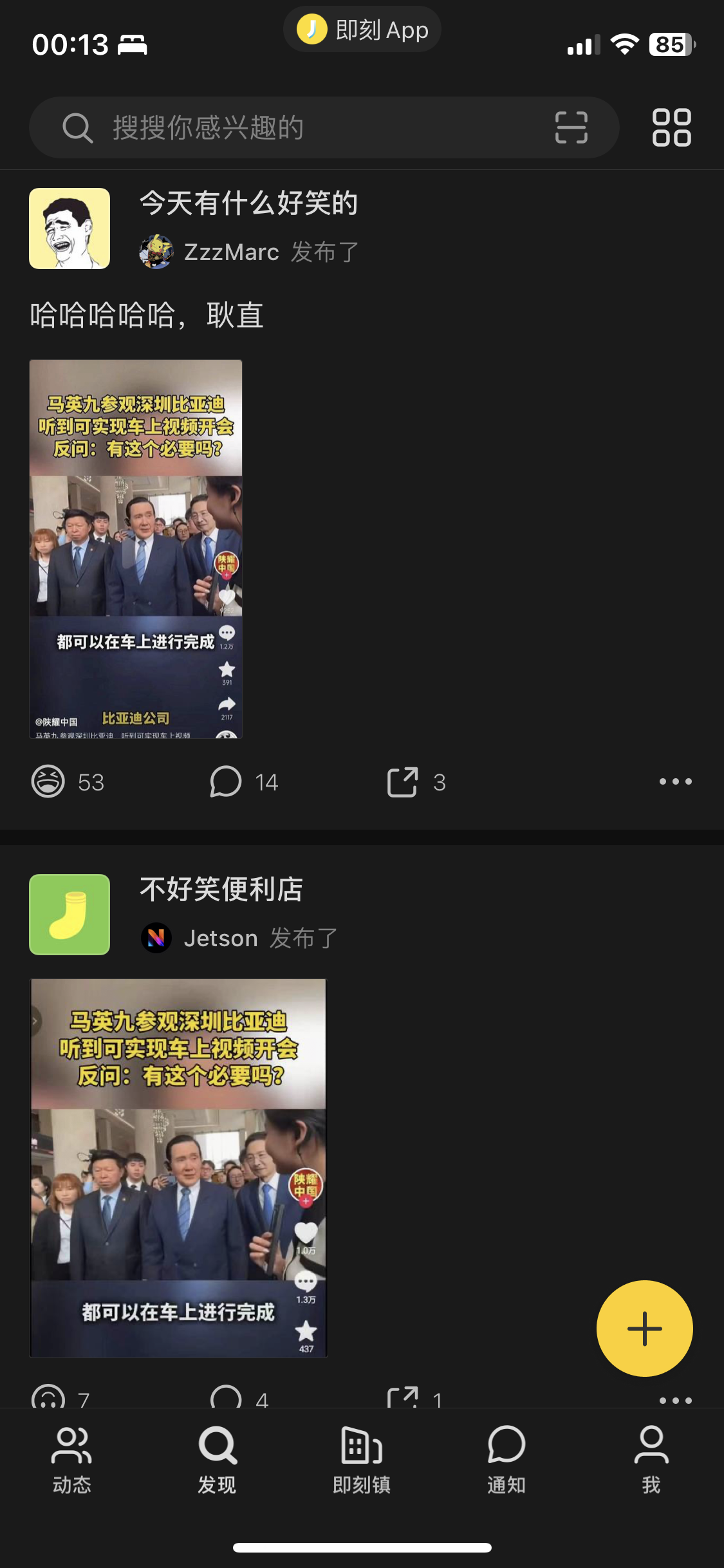This screenshot has width=724, height=1568.
Task: Open the image in Jetson's post
Action: (179, 1168)
